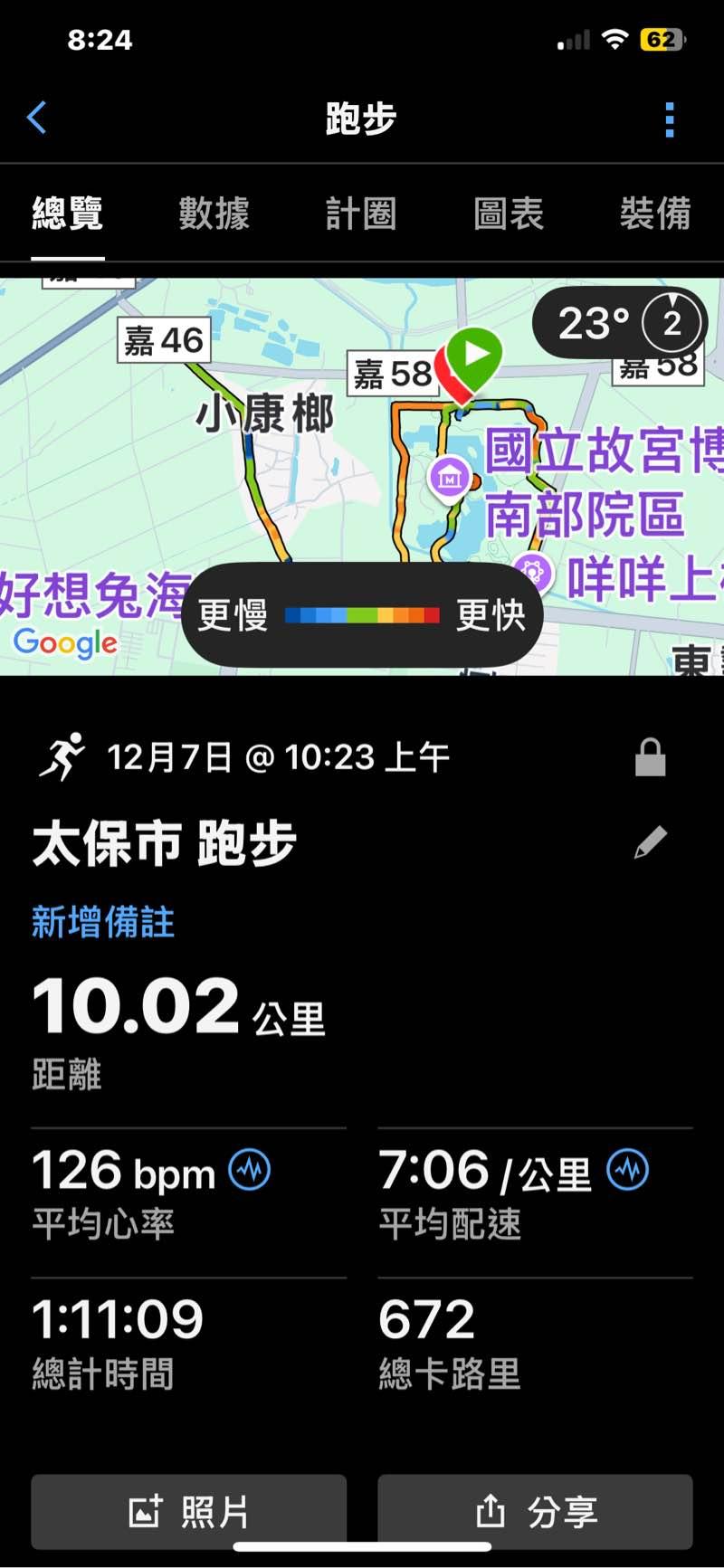Select the 裝備 tab
This screenshot has width=724, height=1568.
pyautogui.click(x=655, y=214)
